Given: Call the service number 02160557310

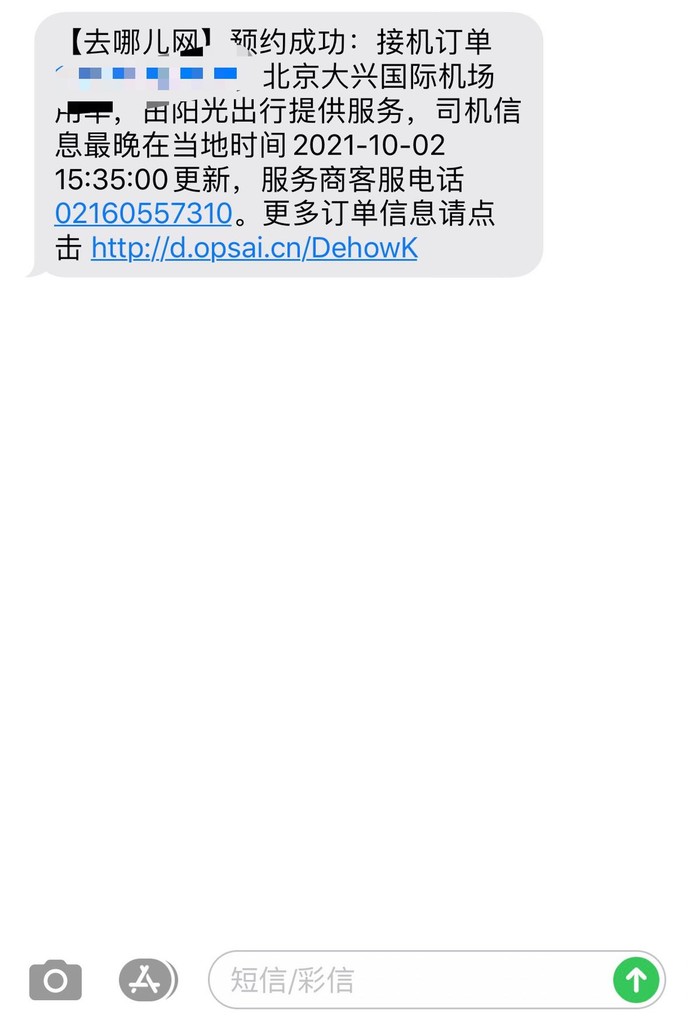Looking at the screenshot, I should pyautogui.click(x=143, y=214).
